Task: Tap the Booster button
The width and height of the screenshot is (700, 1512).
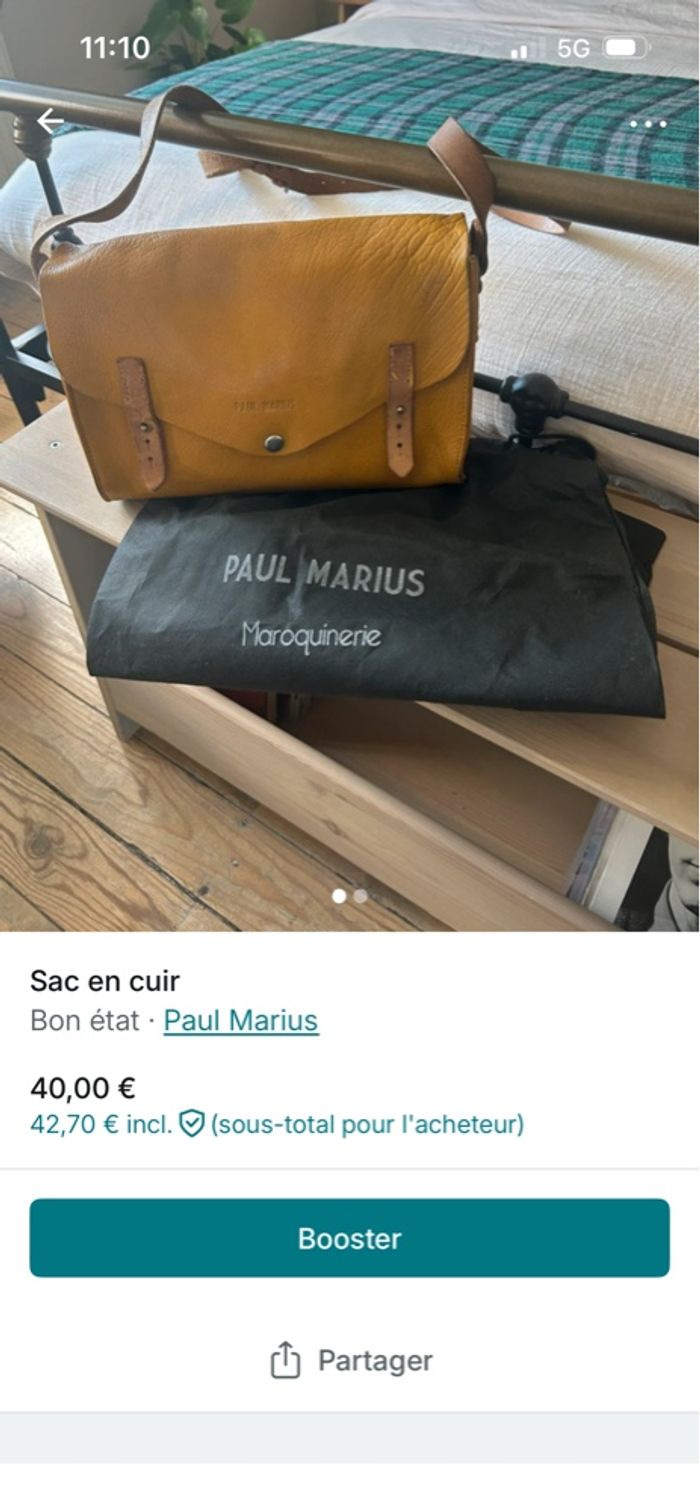Action: (349, 1238)
